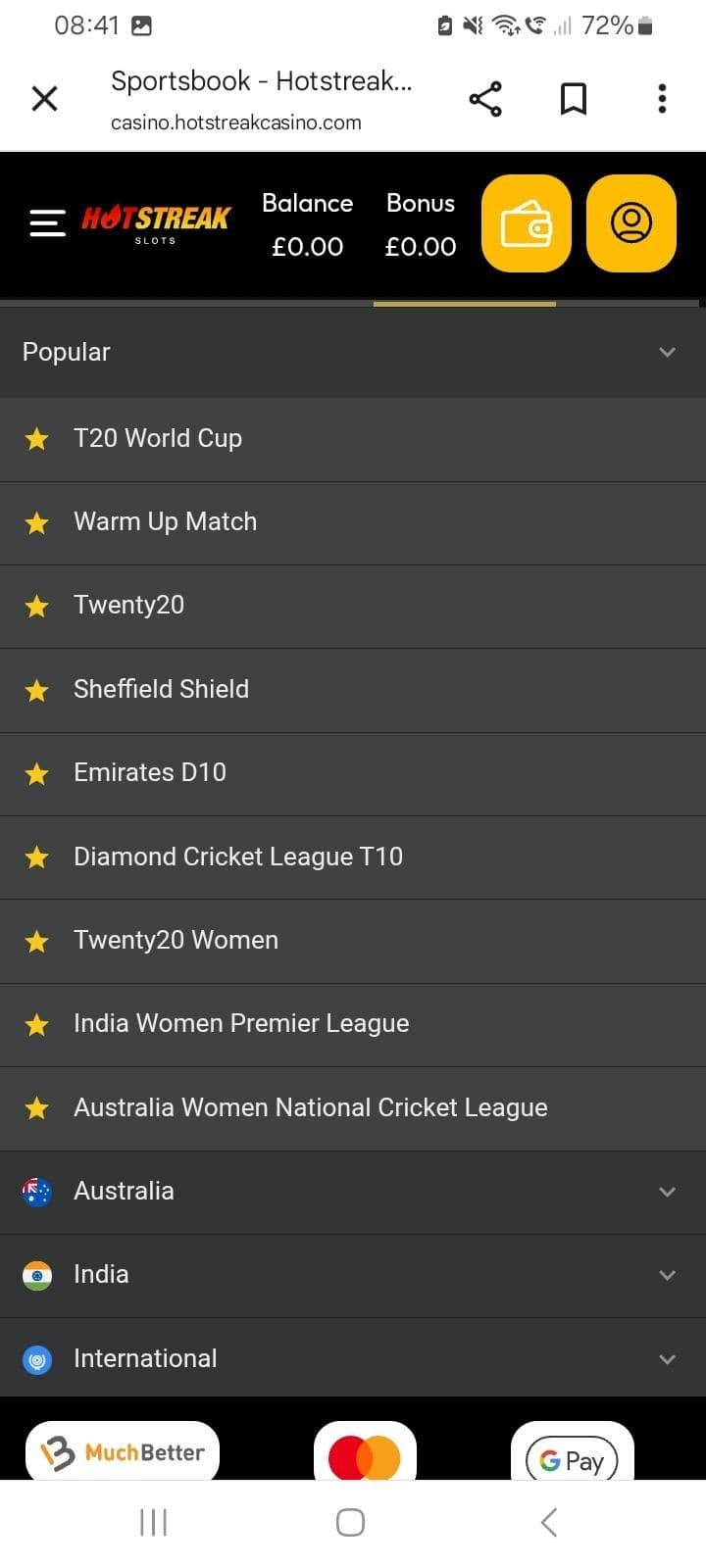Open the account profile icon
Screen dimensions: 706x1568
coord(630,222)
